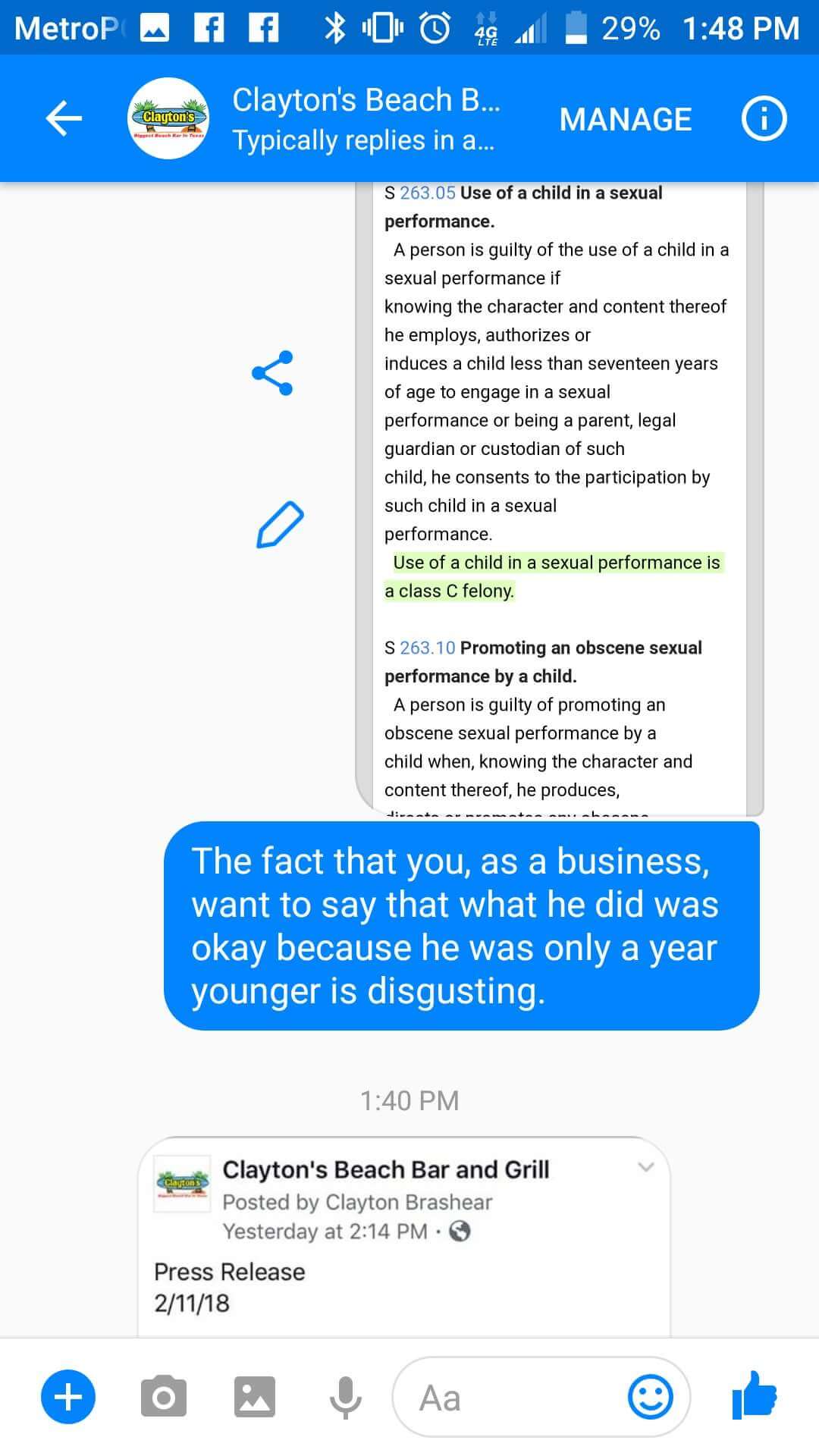
Task: Open the emoji picker
Action: click(651, 1397)
